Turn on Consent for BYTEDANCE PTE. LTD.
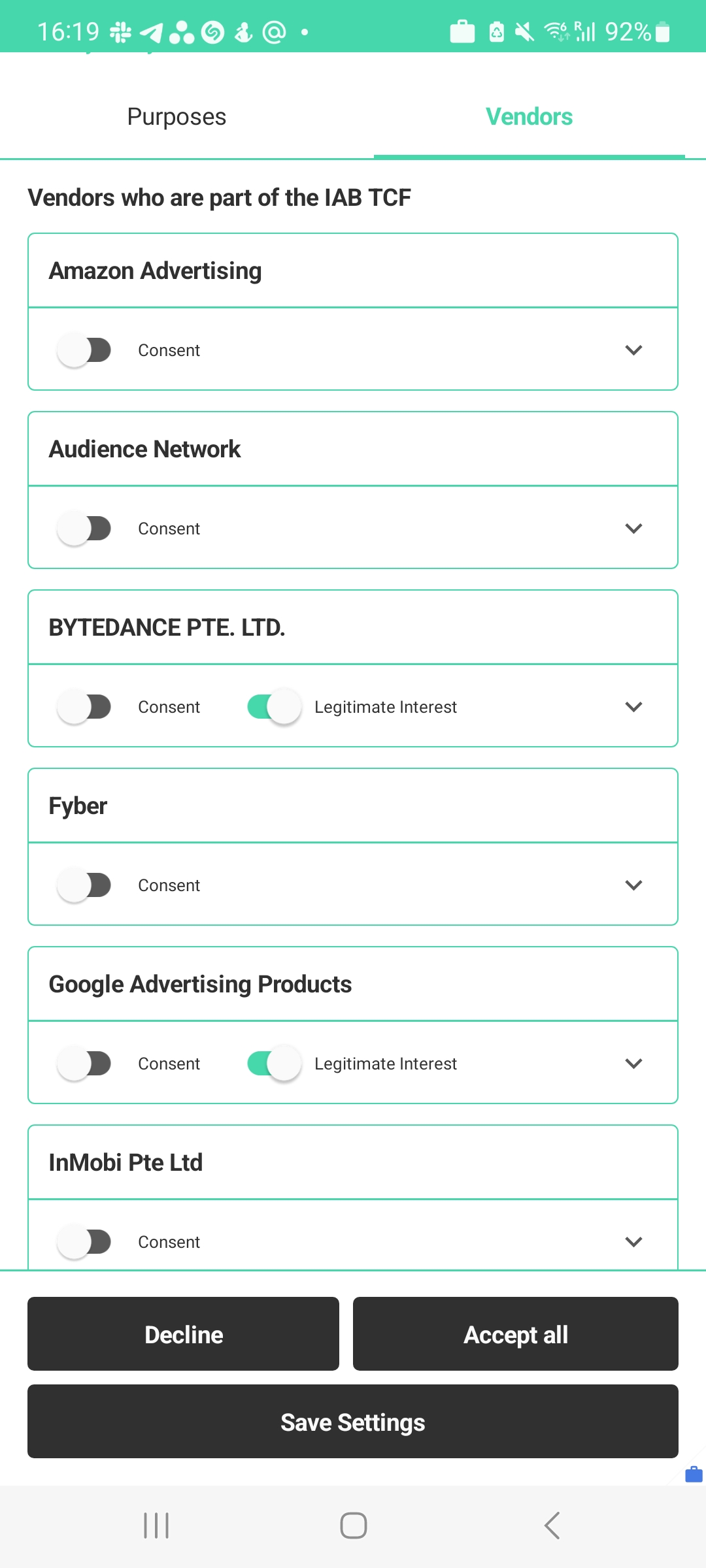 click(x=84, y=707)
